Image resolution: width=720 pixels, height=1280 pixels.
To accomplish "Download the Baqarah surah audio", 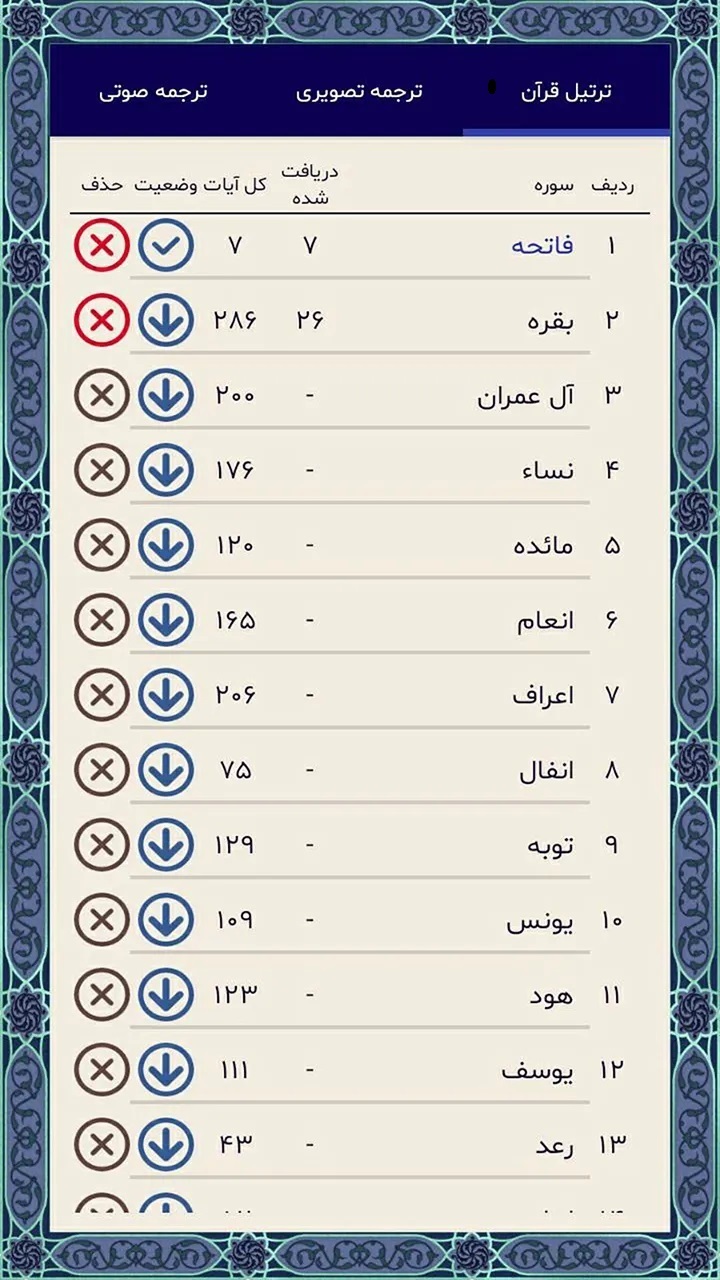I will coord(166,320).
